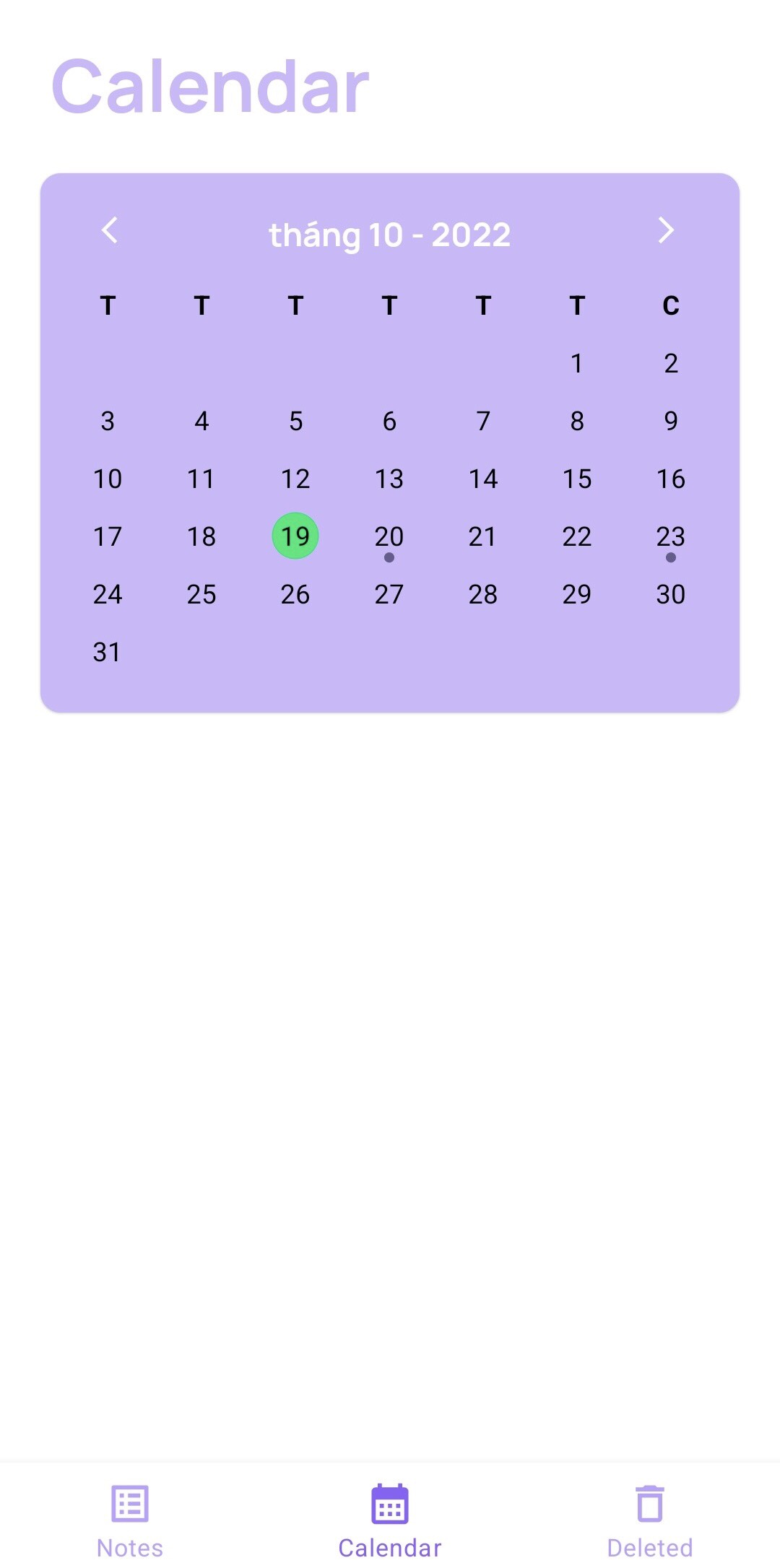Select date 12 on the calendar

point(295,479)
